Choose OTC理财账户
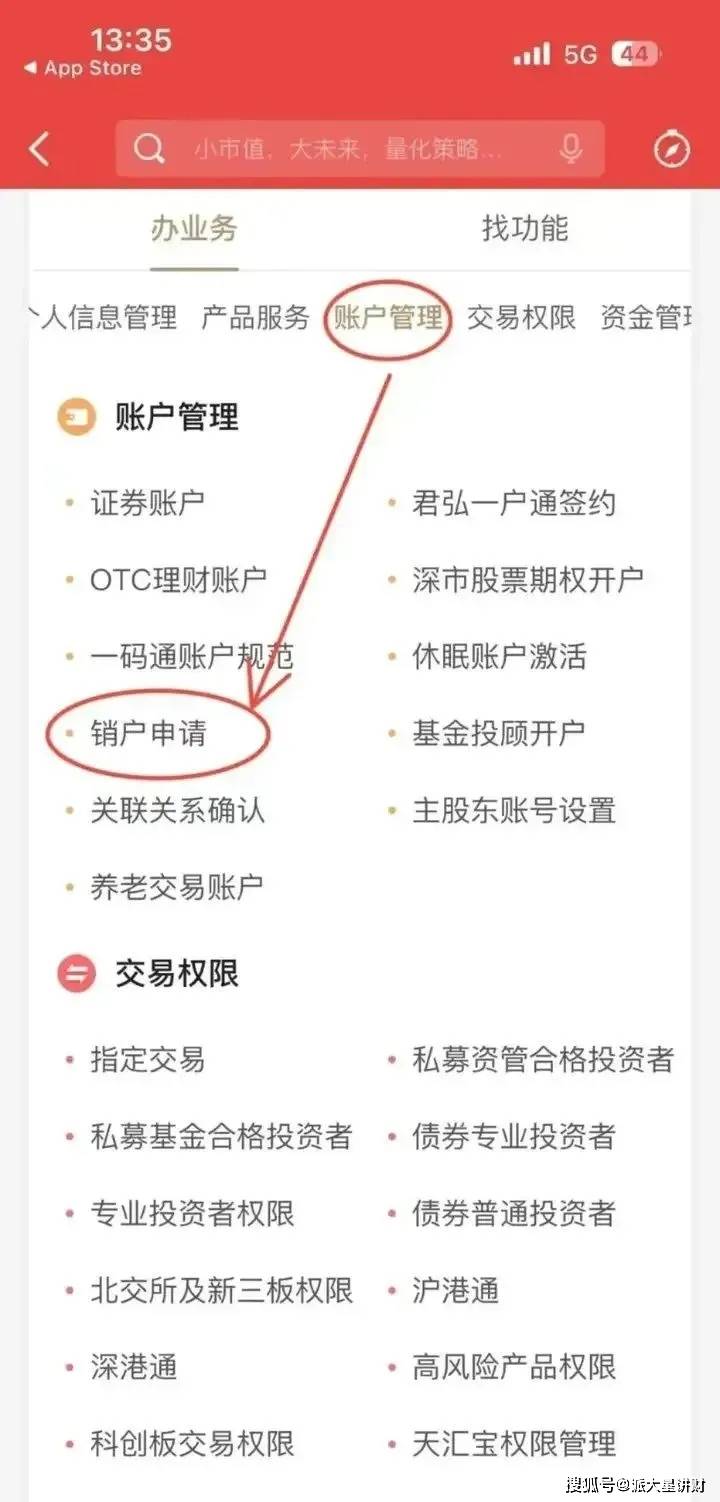Image resolution: width=720 pixels, height=1502 pixels. pyautogui.click(x=178, y=579)
